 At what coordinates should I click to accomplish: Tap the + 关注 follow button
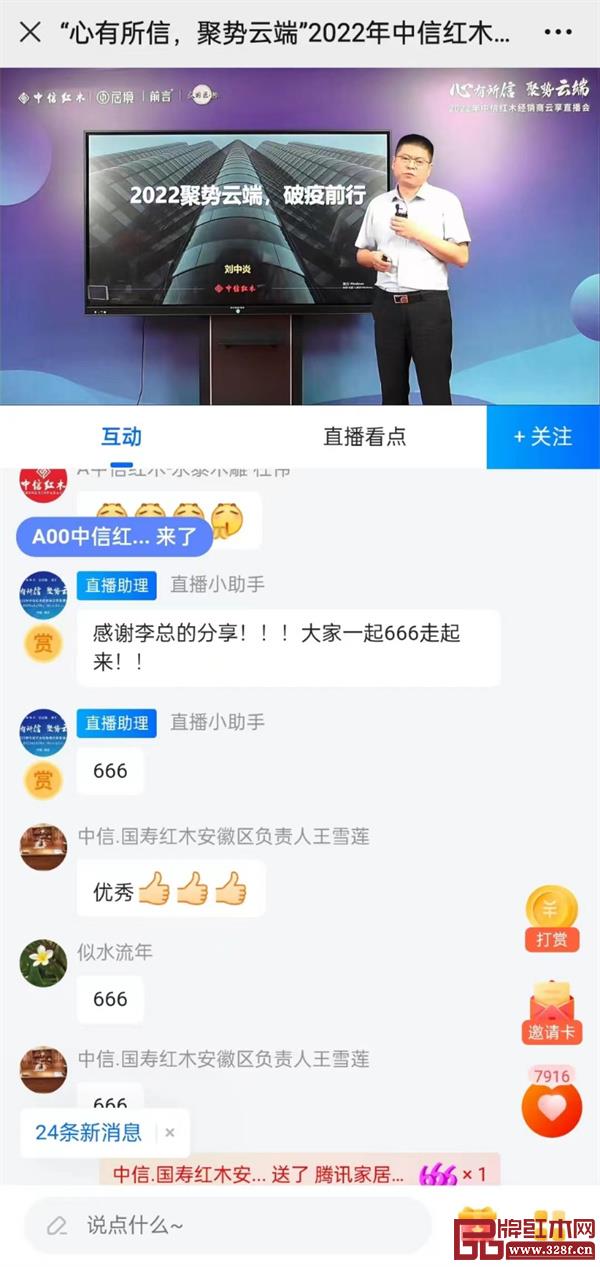543,437
